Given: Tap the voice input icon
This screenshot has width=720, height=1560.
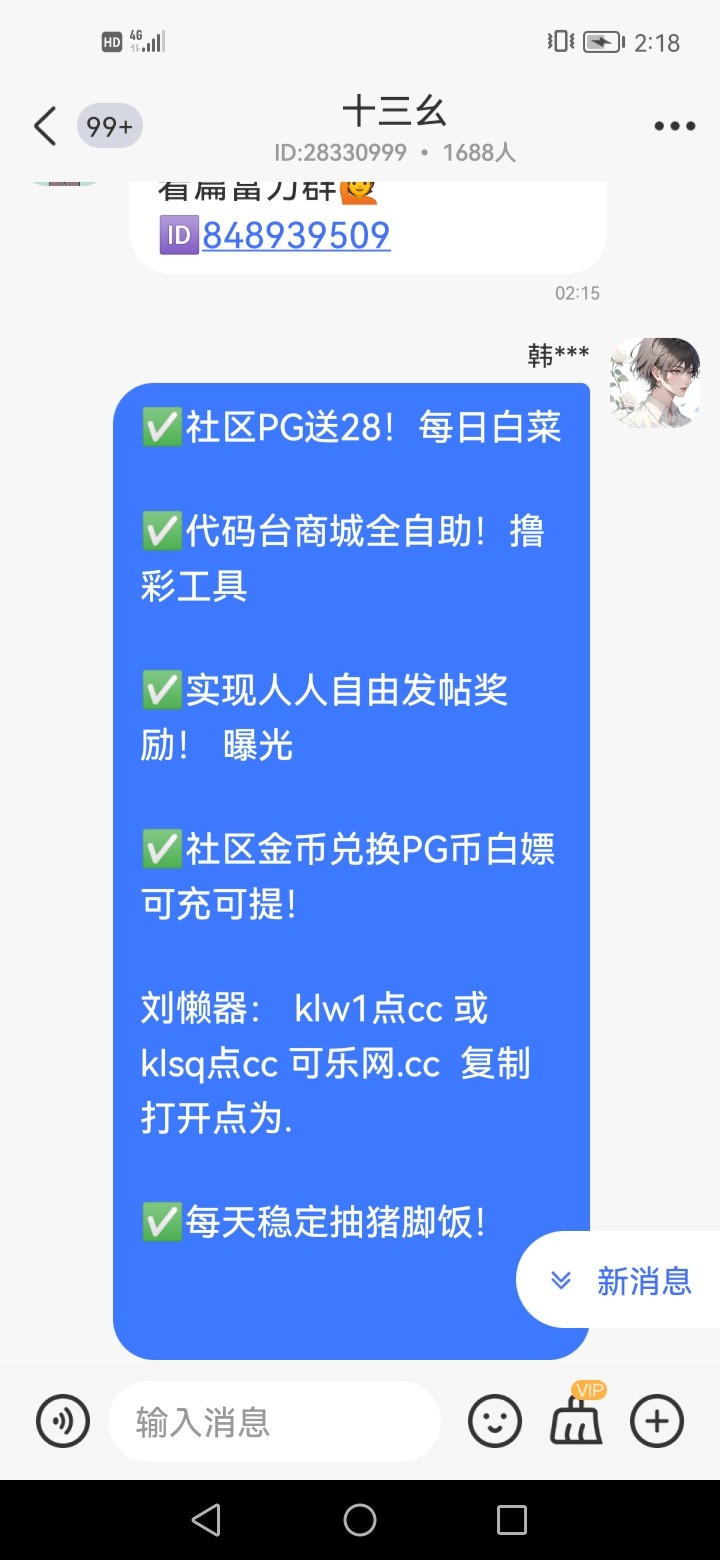Looking at the screenshot, I should coord(62,1421).
